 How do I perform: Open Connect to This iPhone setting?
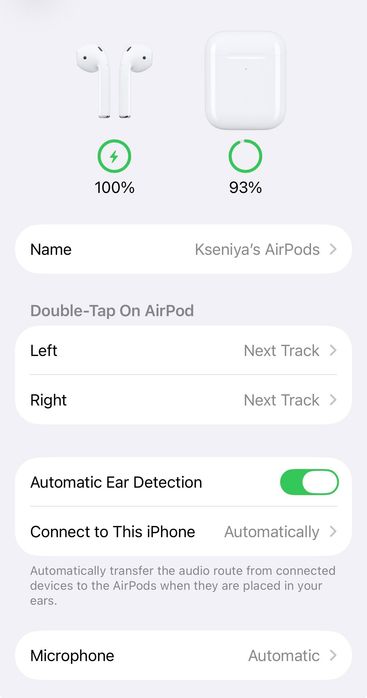pyautogui.click(x=184, y=532)
